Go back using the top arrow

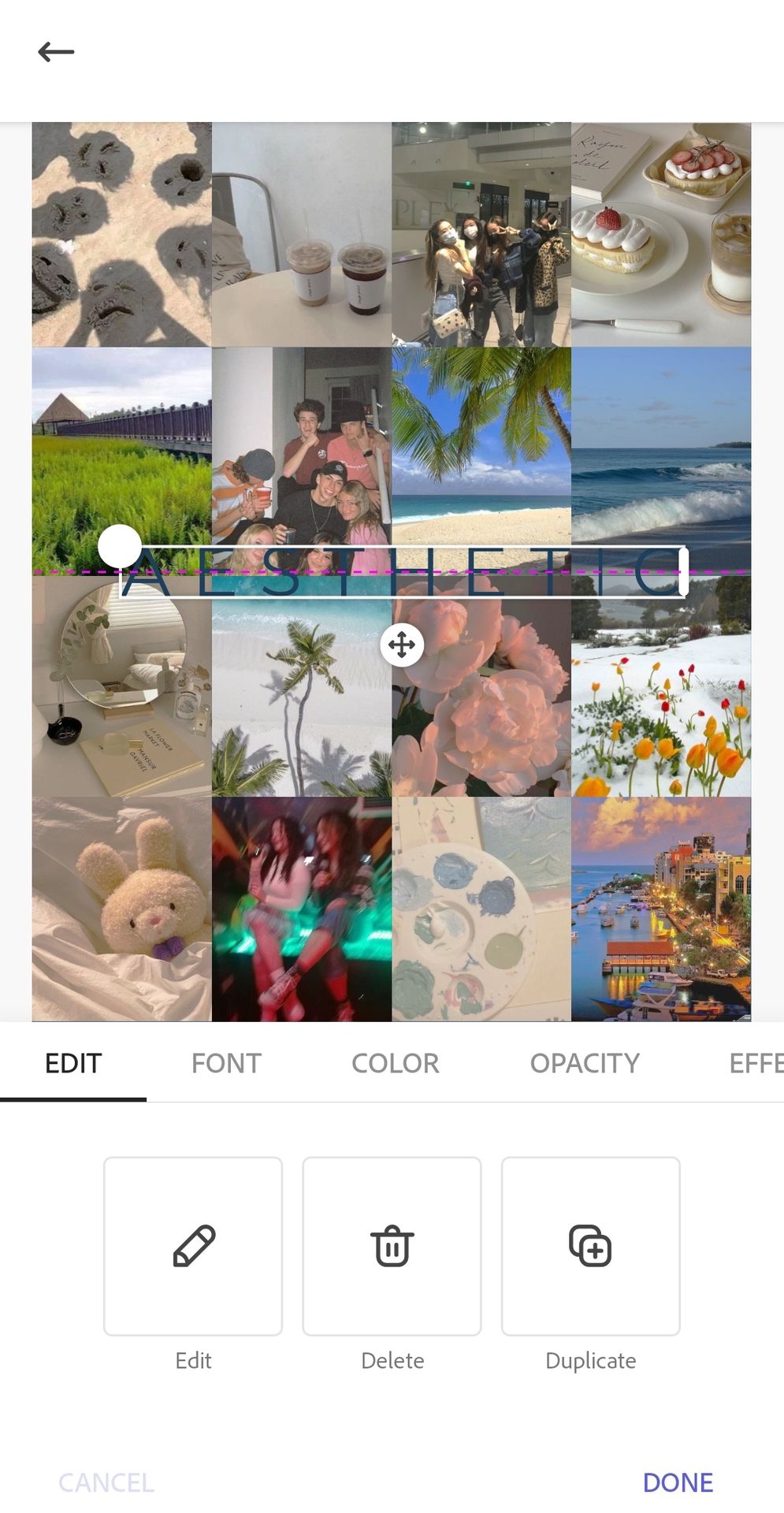coord(56,52)
